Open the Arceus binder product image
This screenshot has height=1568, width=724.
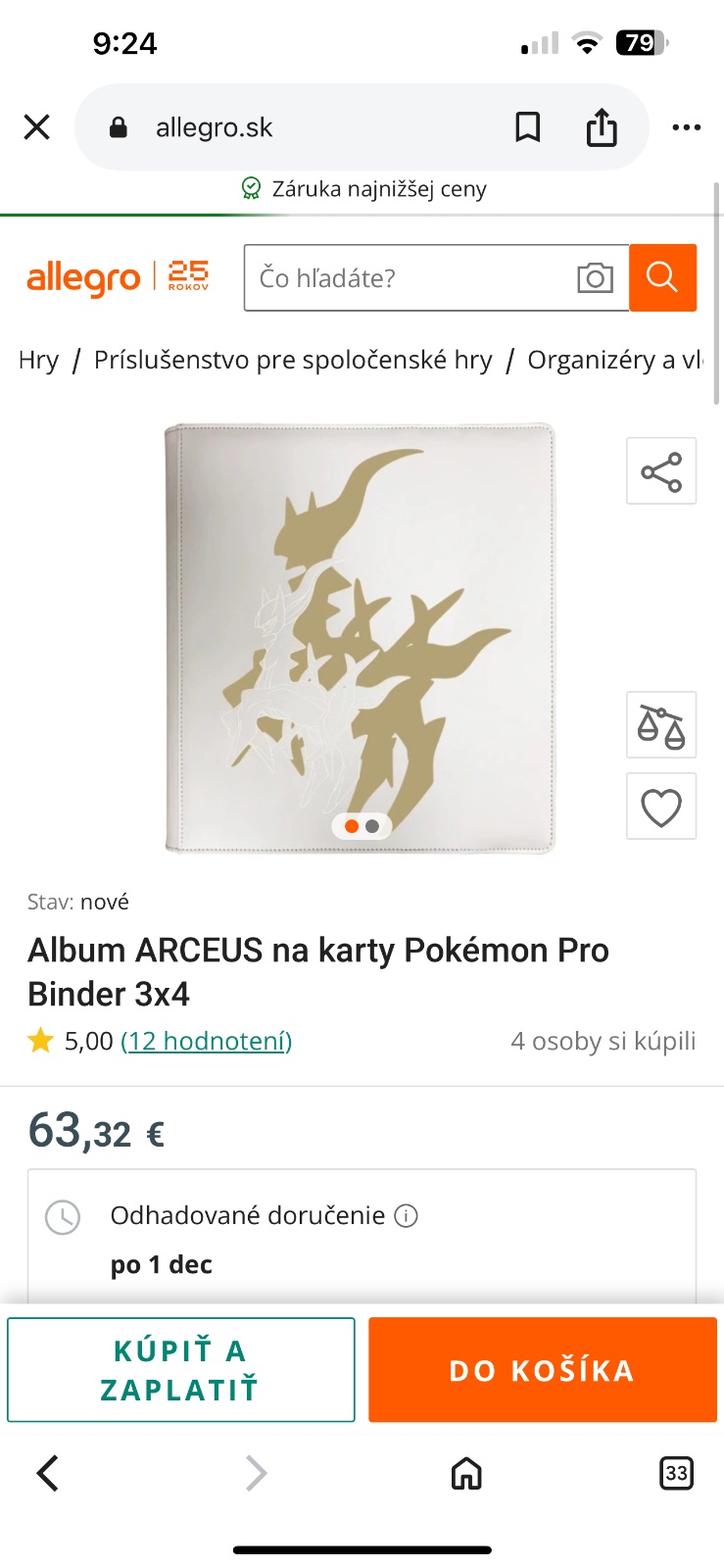pyautogui.click(x=360, y=637)
